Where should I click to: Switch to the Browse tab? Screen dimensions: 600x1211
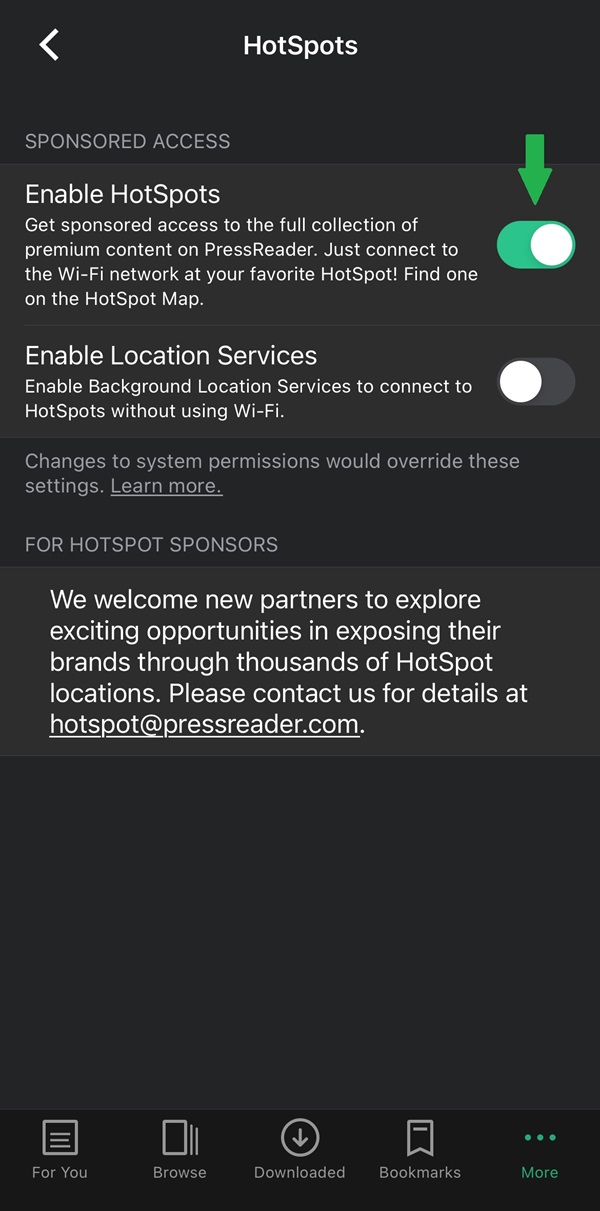180,1150
